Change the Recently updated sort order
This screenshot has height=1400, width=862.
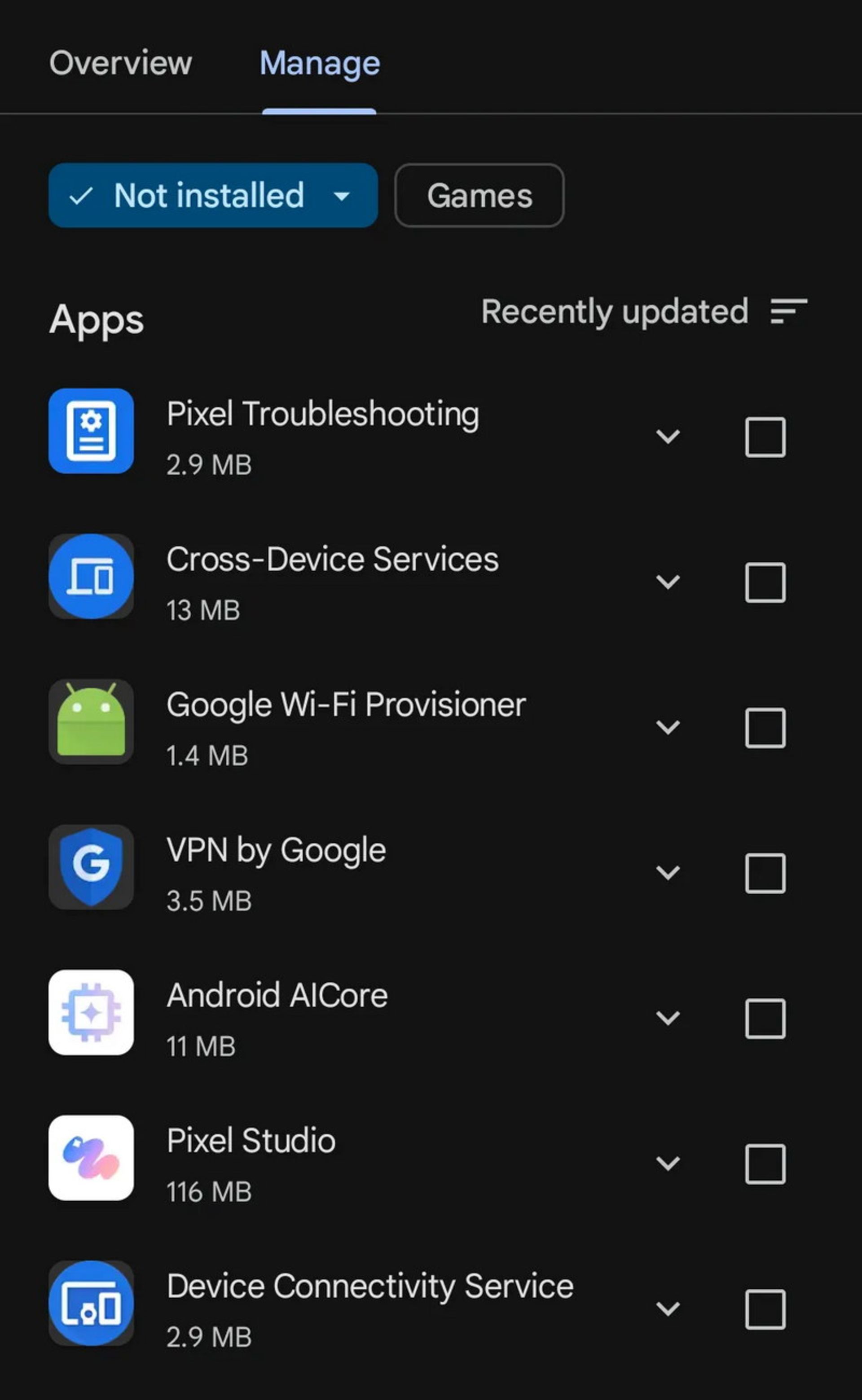(x=644, y=312)
